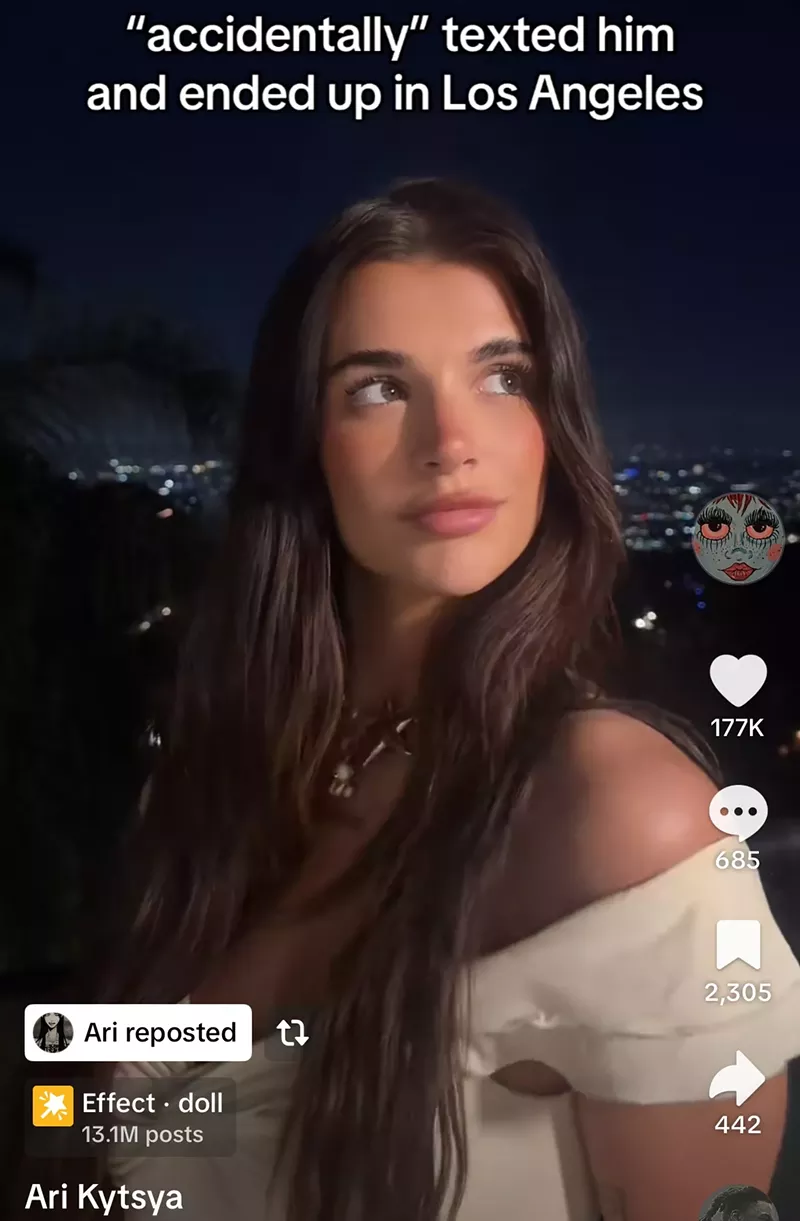The image size is (800, 1221).
Task: Save this video with the bookmark icon
Action: (x=738, y=945)
